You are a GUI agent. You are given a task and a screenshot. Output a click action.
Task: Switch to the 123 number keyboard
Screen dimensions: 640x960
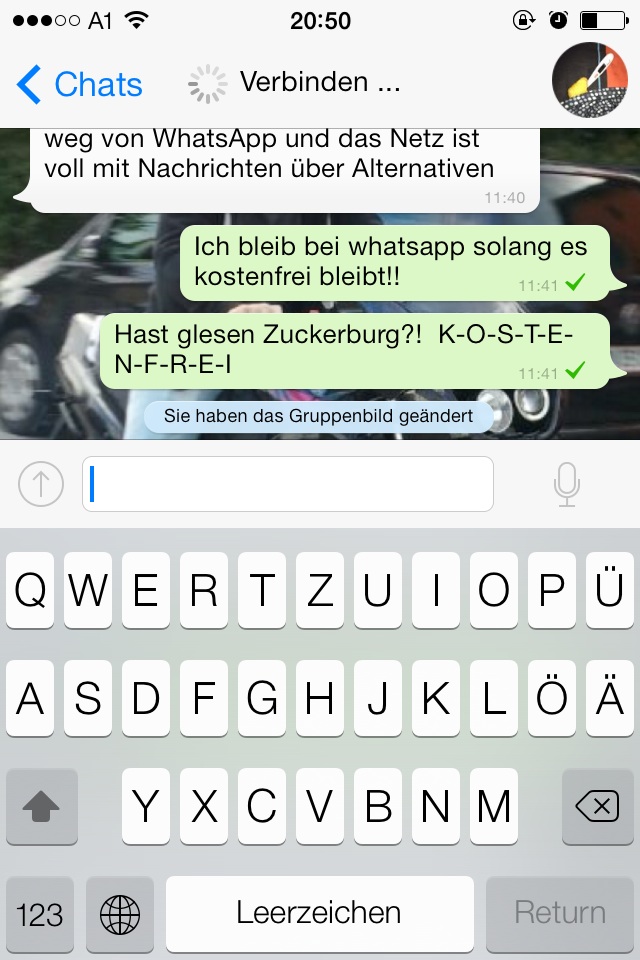[41, 913]
